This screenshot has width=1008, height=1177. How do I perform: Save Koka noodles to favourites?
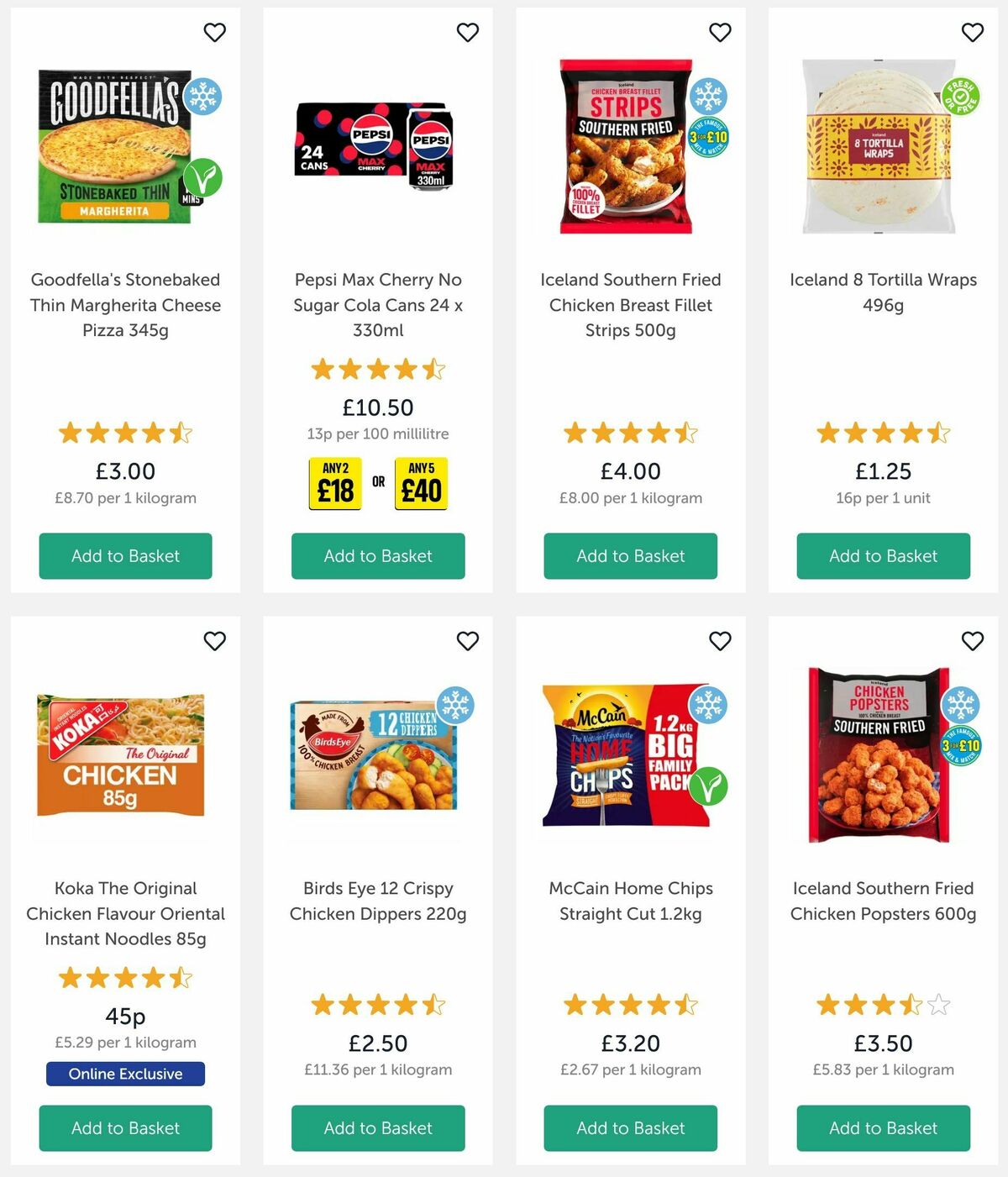pos(215,641)
